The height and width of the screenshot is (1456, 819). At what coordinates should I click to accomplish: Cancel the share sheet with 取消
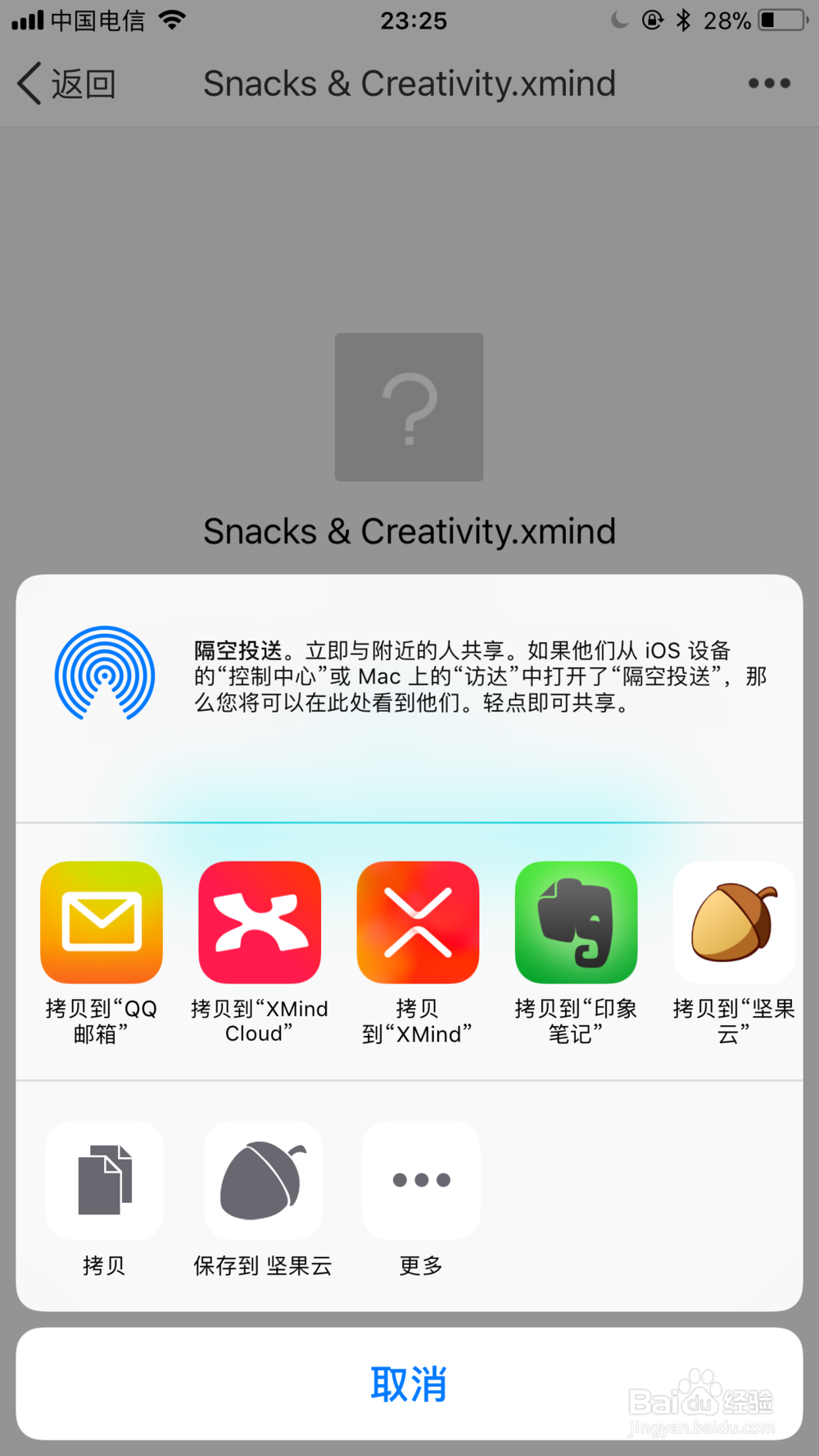click(x=409, y=1384)
